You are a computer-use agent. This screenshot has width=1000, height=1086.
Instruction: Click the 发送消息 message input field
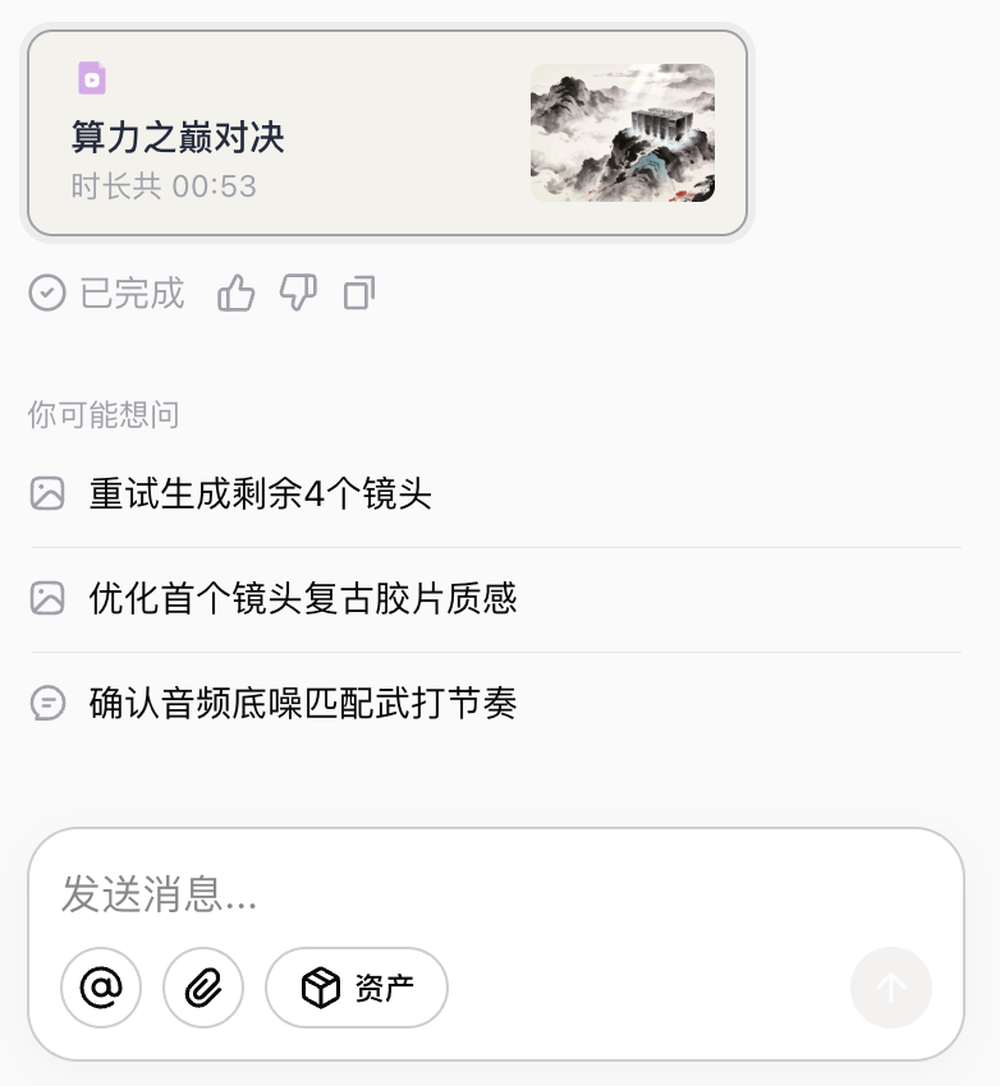coord(400,898)
